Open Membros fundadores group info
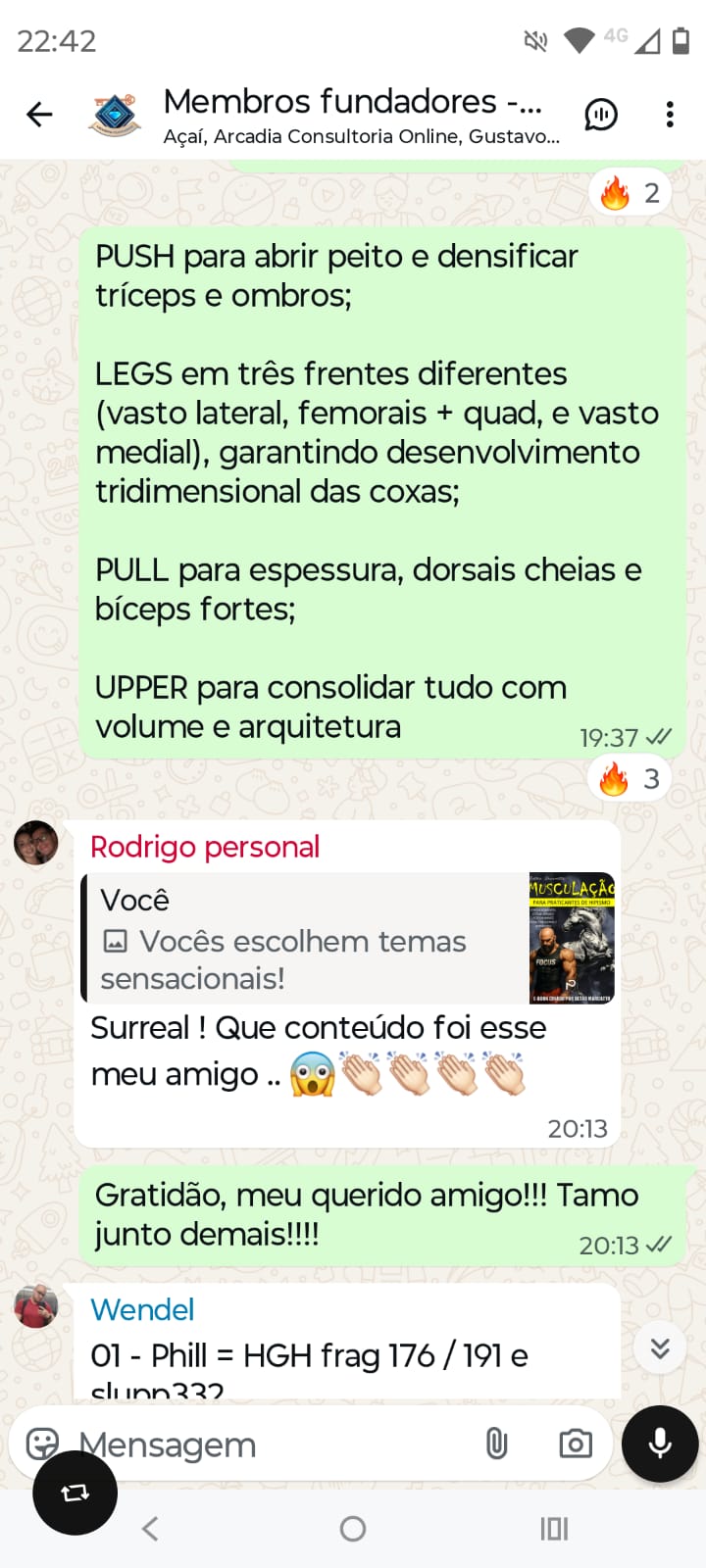Viewport: 706px width, 1568px height. point(353,115)
